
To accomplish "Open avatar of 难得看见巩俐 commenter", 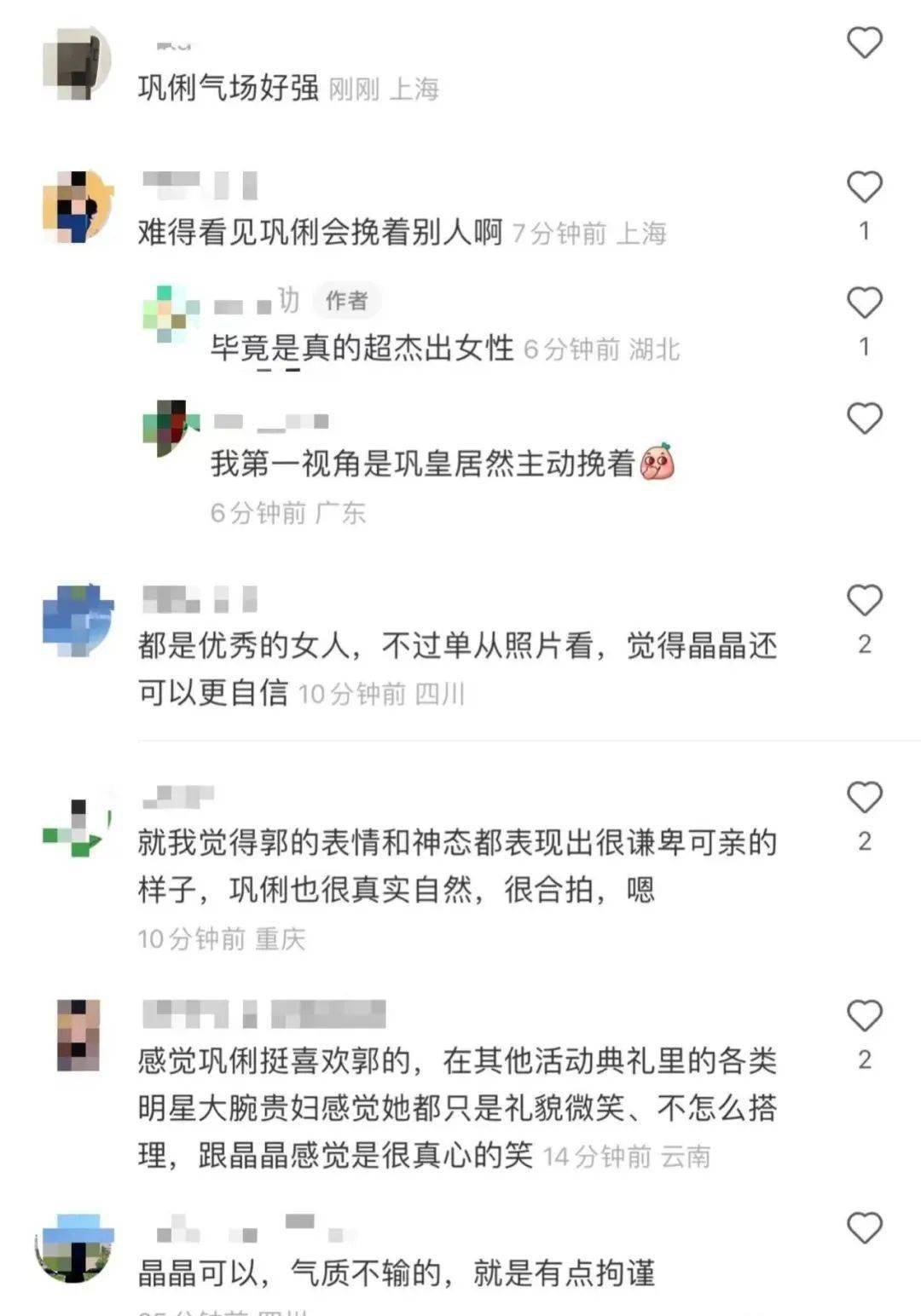I will click(78, 206).
